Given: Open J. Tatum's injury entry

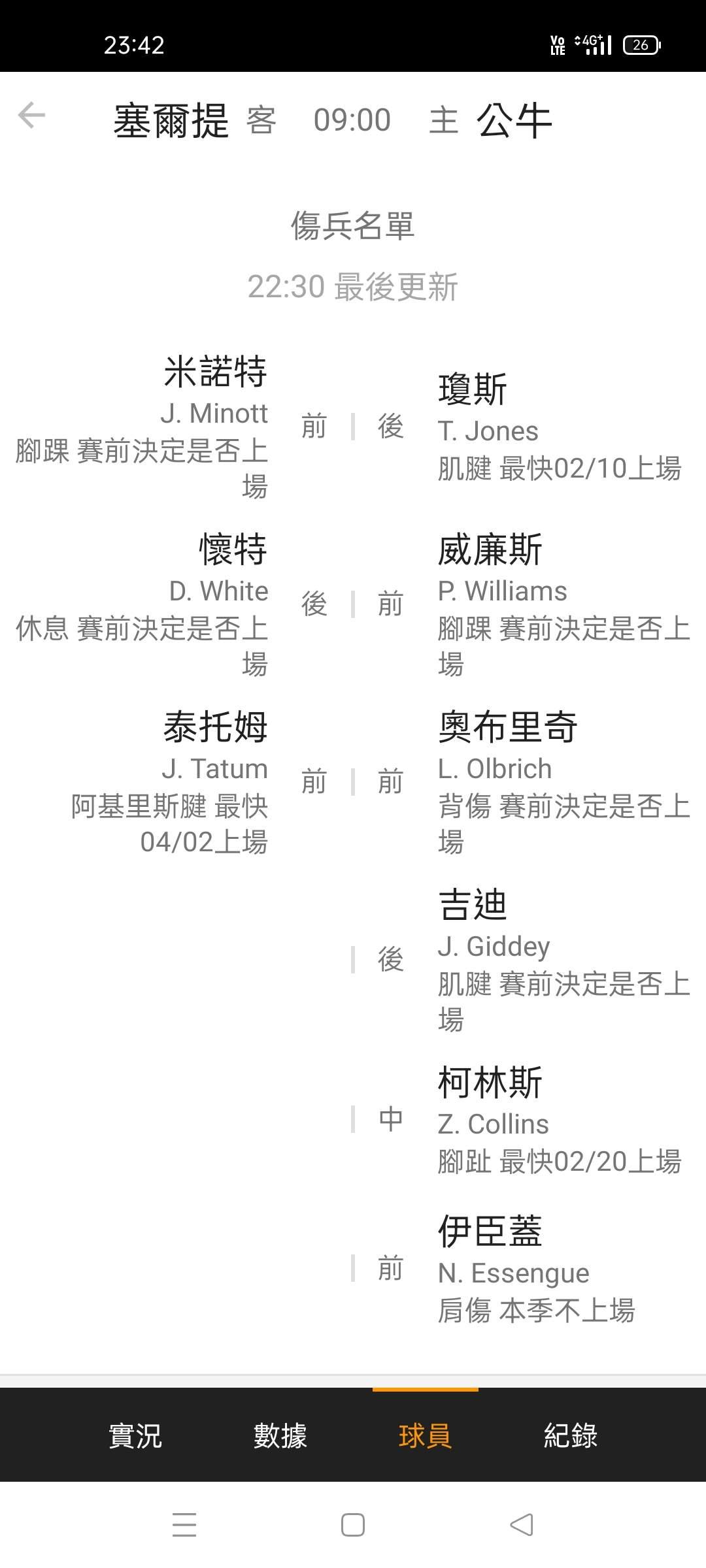Looking at the screenshot, I should click(x=169, y=782).
